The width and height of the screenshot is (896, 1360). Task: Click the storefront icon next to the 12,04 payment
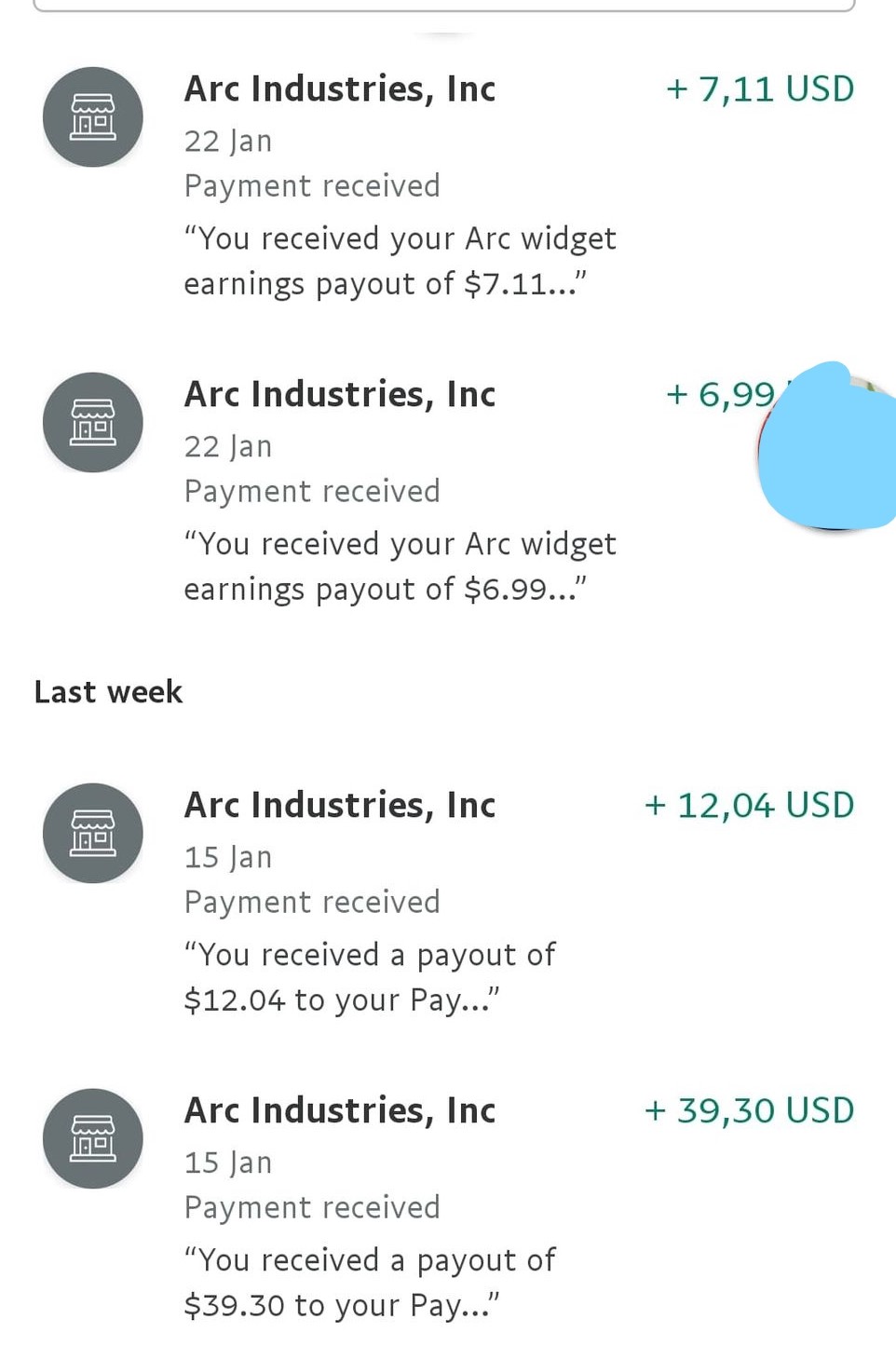[x=92, y=834]
